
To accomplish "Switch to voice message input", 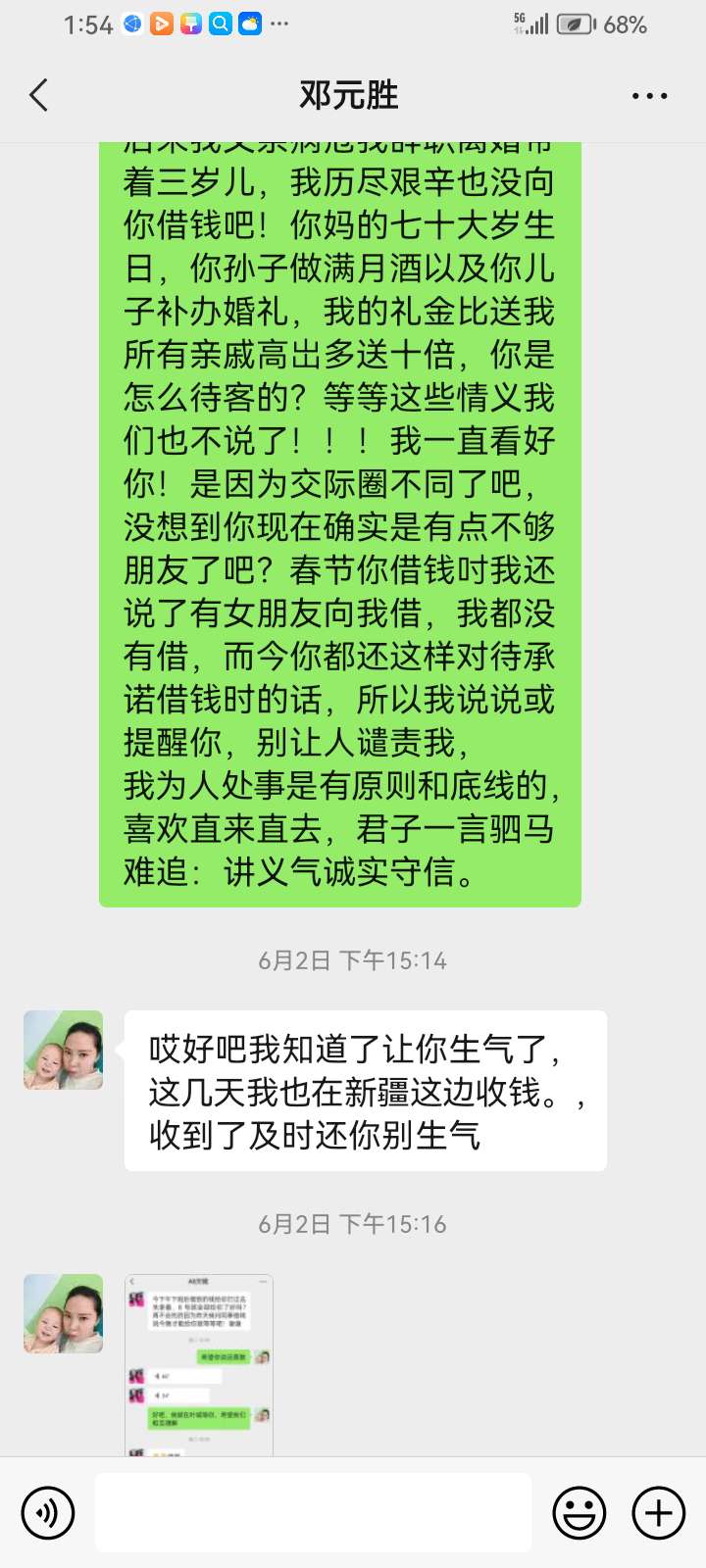I will coord(47,1513).
